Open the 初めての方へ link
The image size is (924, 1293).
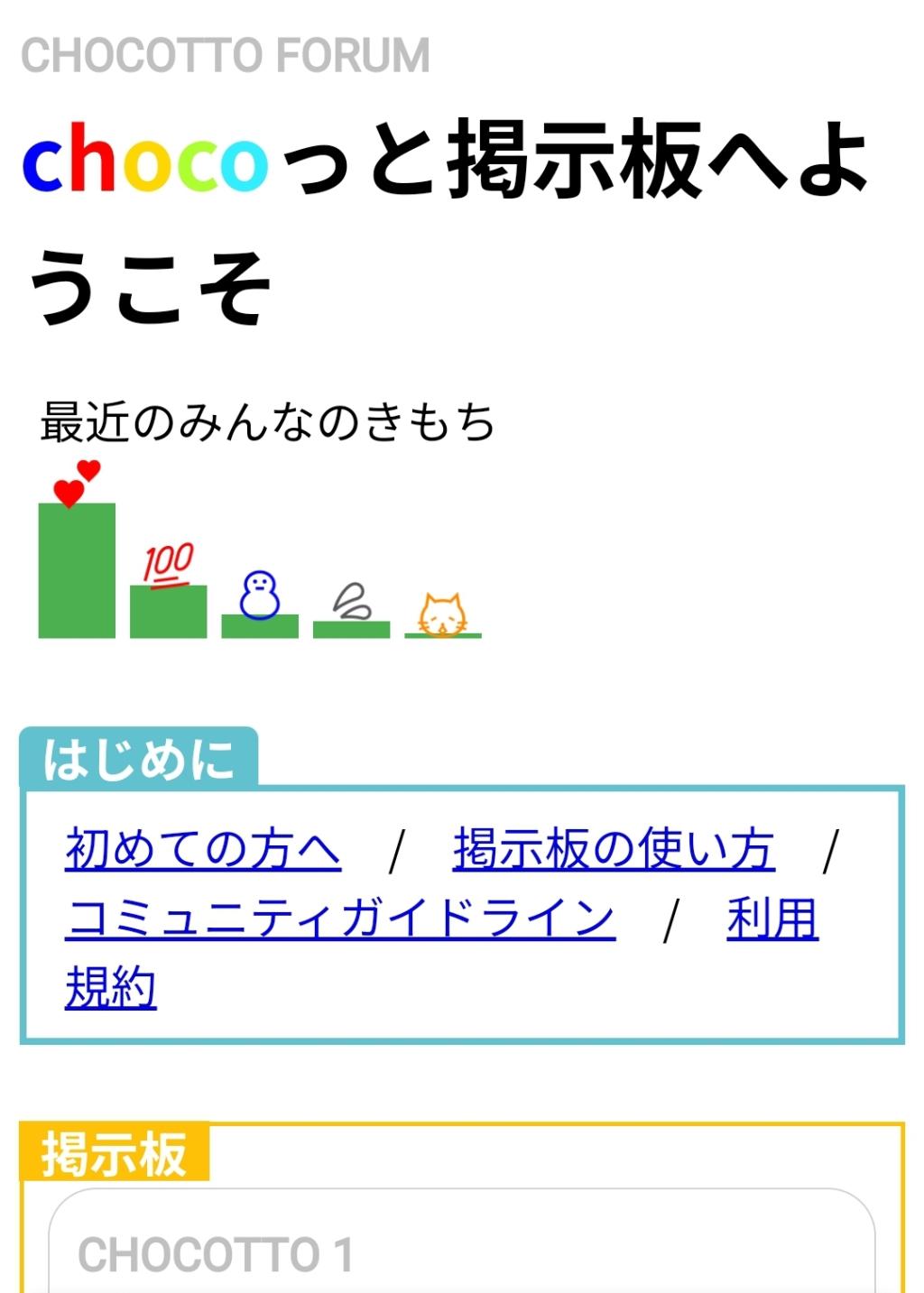(x=203, y=849)
